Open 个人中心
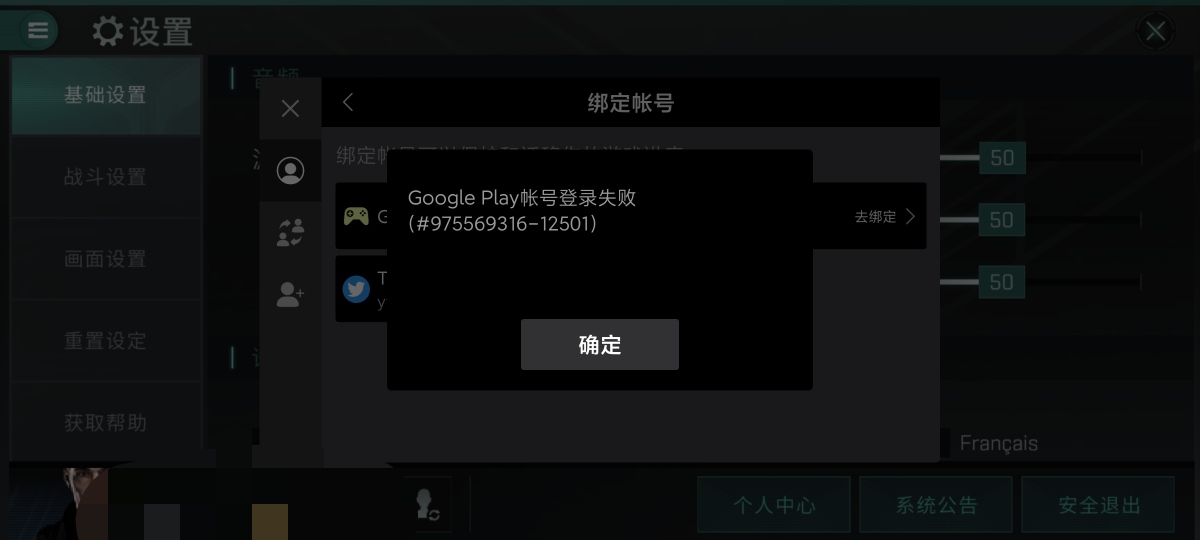Image resolution: width=1200 pixels, height=540 pixels. pos(773,505)
